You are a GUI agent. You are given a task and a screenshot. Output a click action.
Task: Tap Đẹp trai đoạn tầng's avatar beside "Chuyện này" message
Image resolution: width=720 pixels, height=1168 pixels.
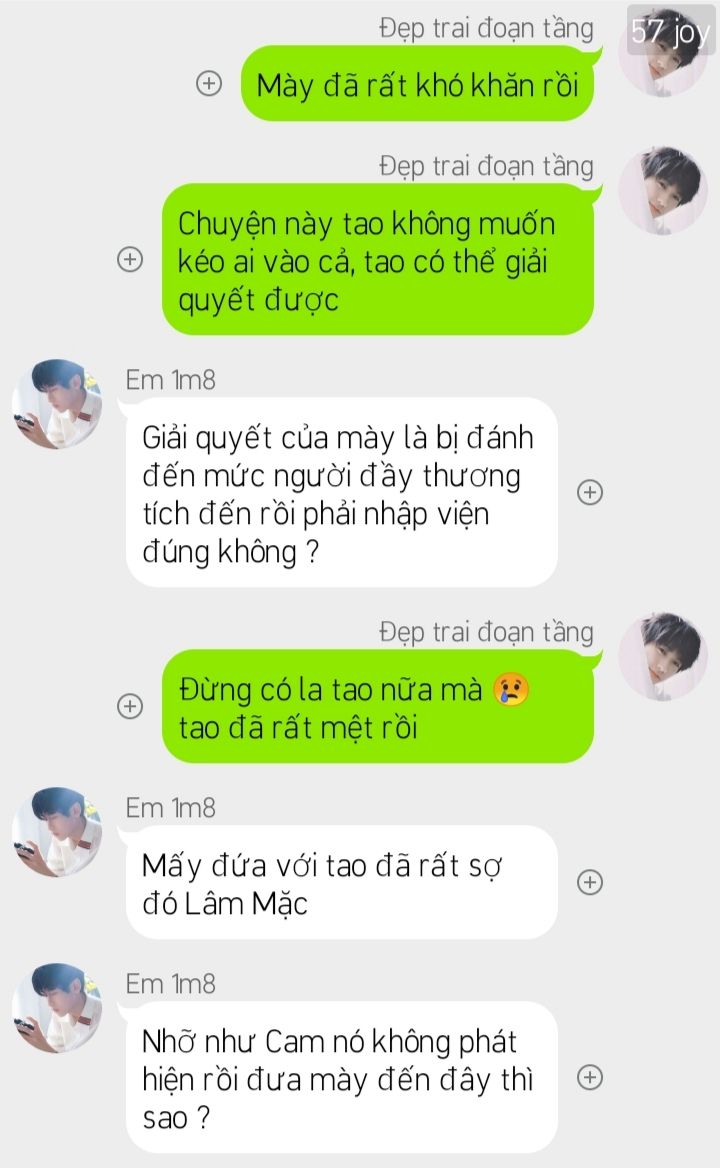point(663,191)
